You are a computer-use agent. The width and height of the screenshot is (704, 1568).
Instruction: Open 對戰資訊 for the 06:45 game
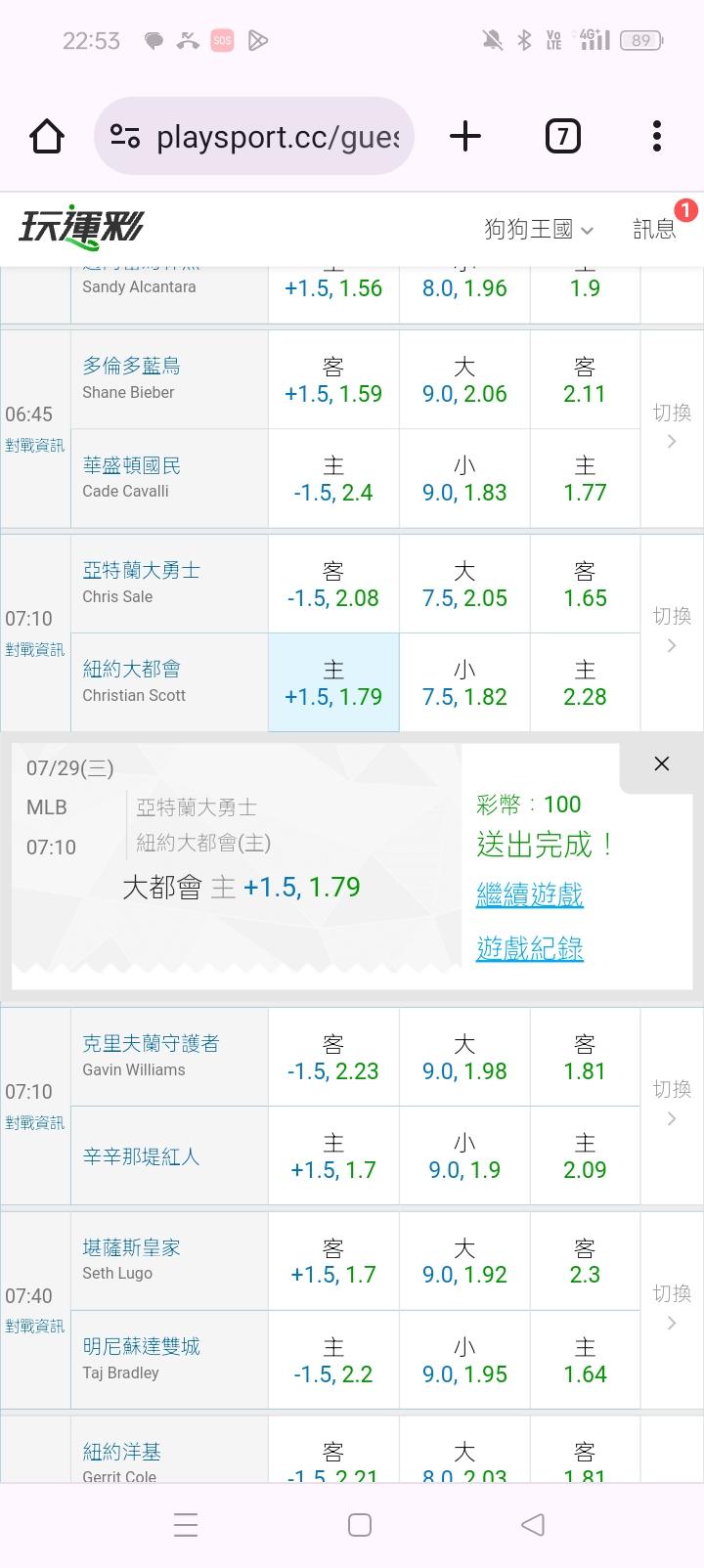[35, 446]
